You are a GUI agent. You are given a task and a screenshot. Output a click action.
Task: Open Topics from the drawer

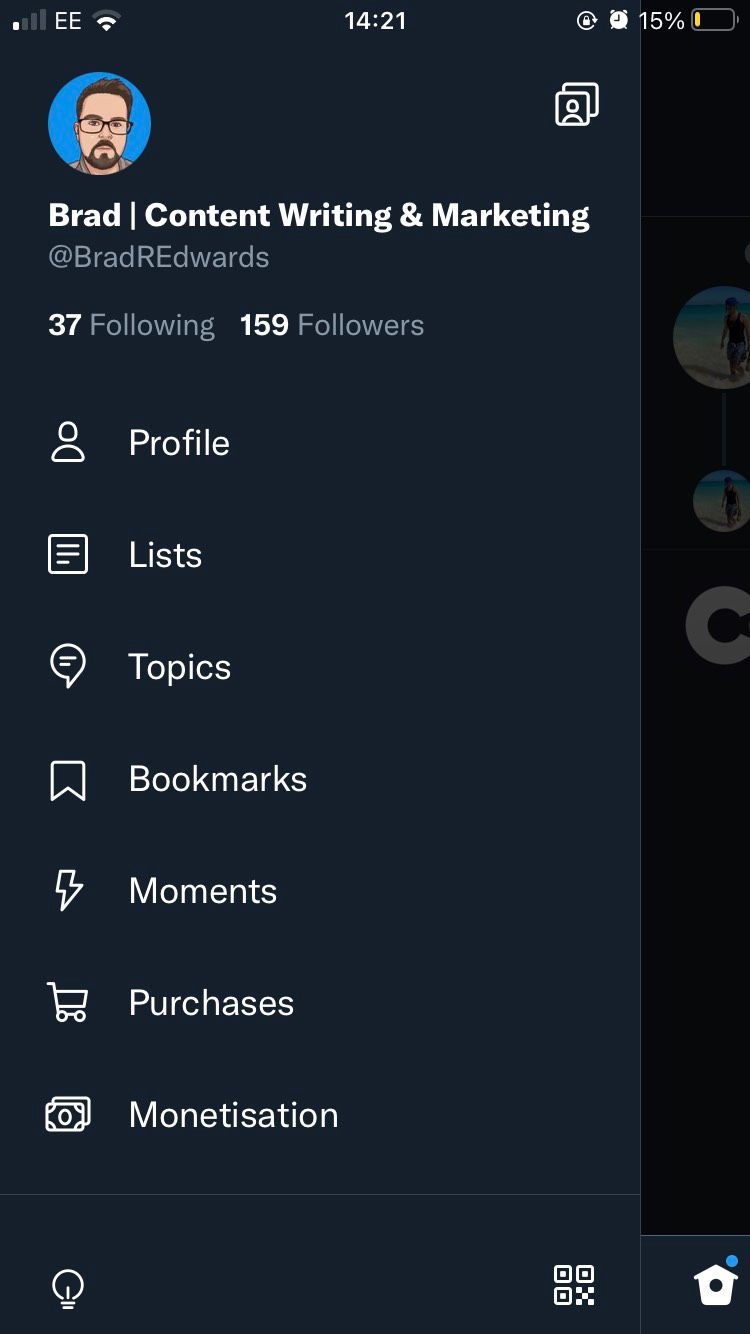179,667
